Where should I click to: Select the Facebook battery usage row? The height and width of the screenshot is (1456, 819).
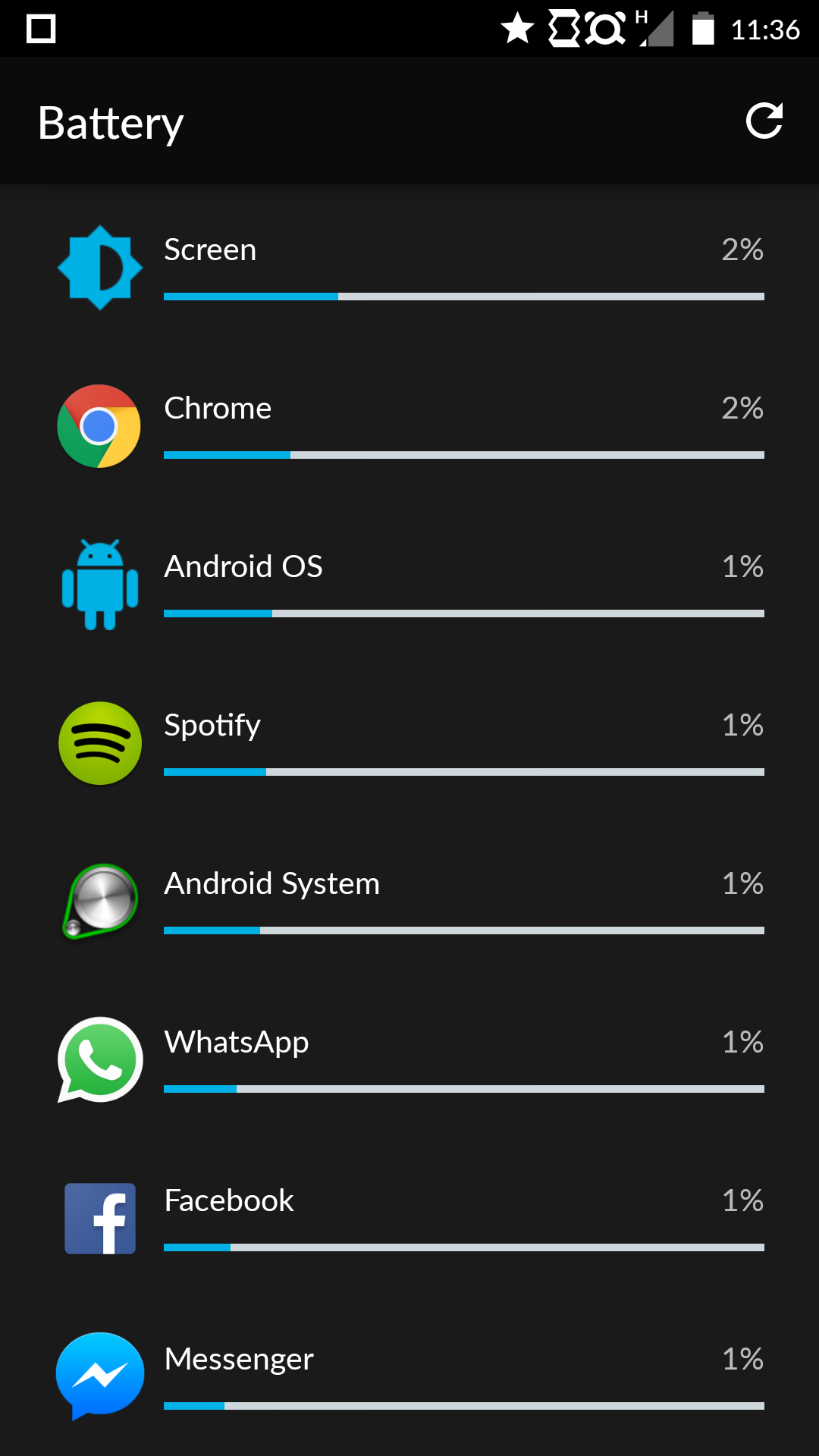click(x=409, y=1218)
